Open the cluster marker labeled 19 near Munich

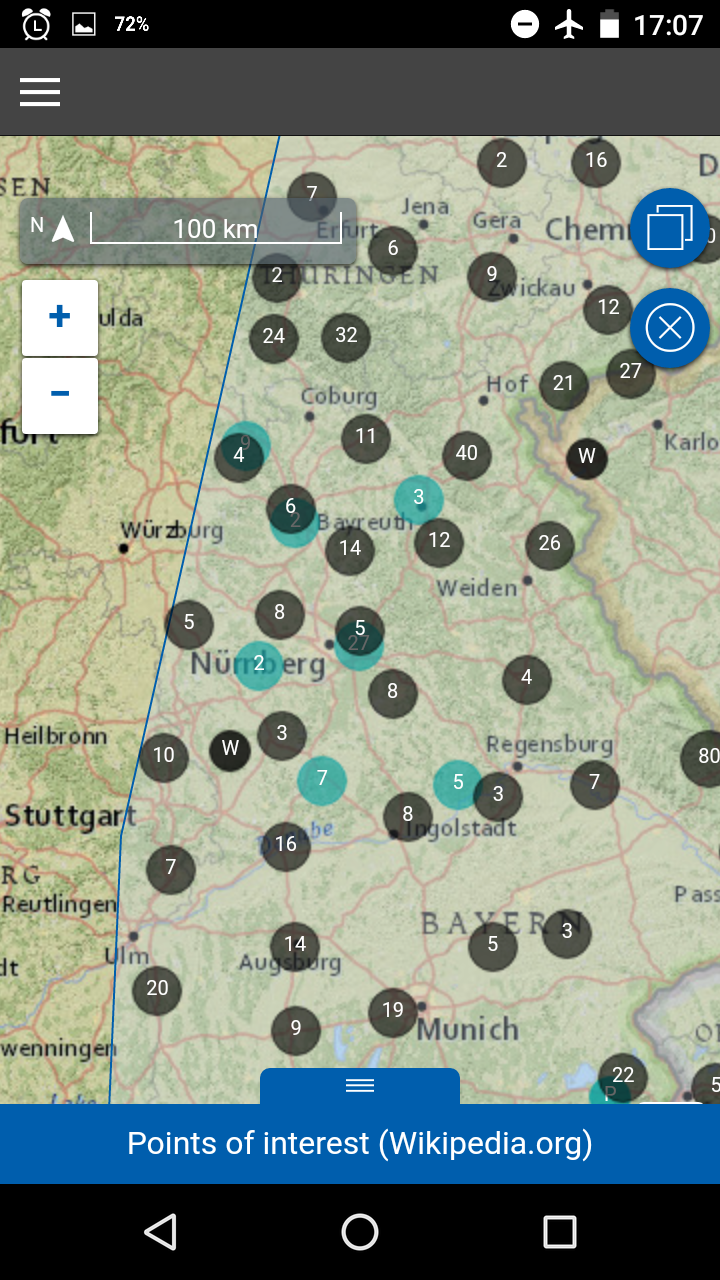click(393, 1010)
